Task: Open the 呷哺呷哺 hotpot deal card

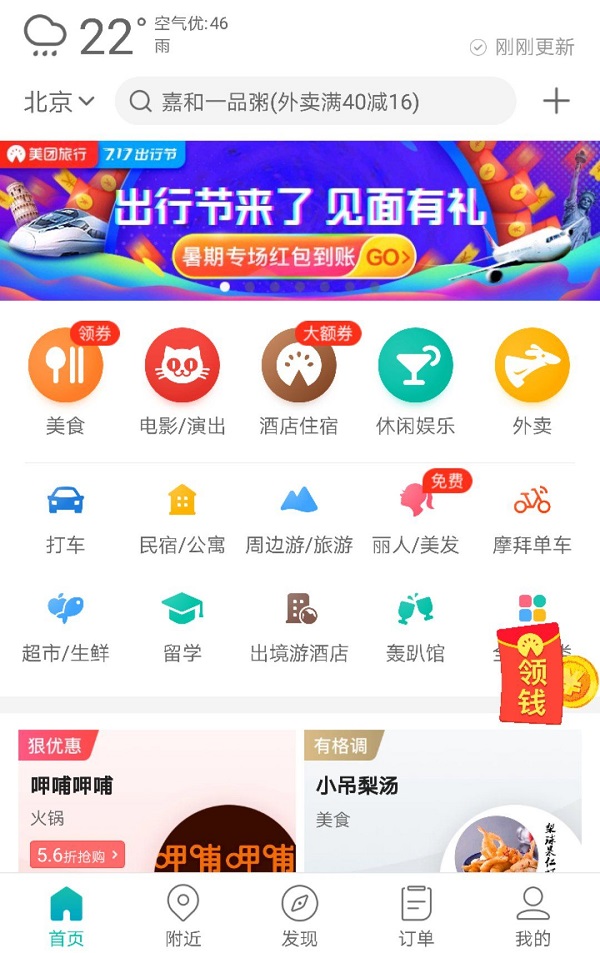Action: [x=157, y=800]
